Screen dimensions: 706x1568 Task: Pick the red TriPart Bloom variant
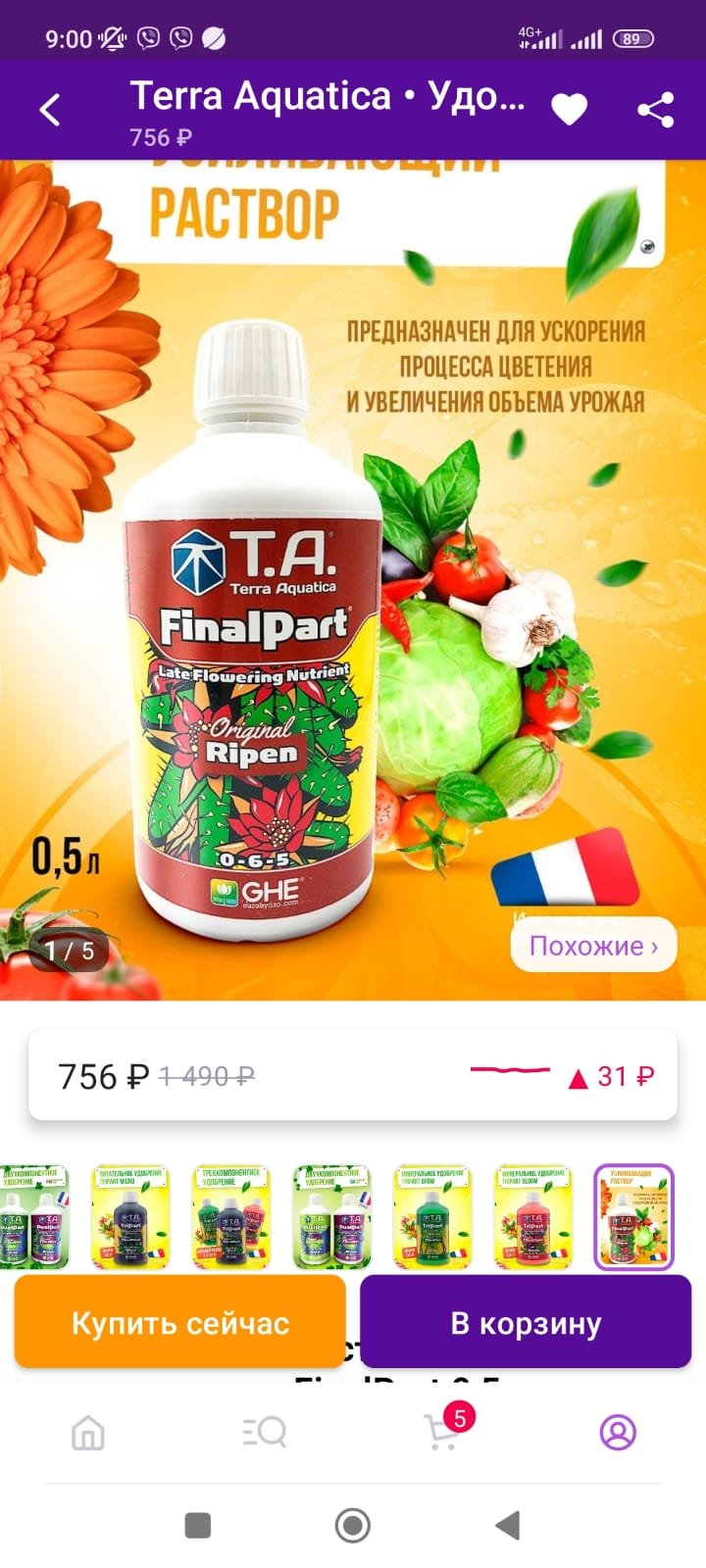(532, 1217)
